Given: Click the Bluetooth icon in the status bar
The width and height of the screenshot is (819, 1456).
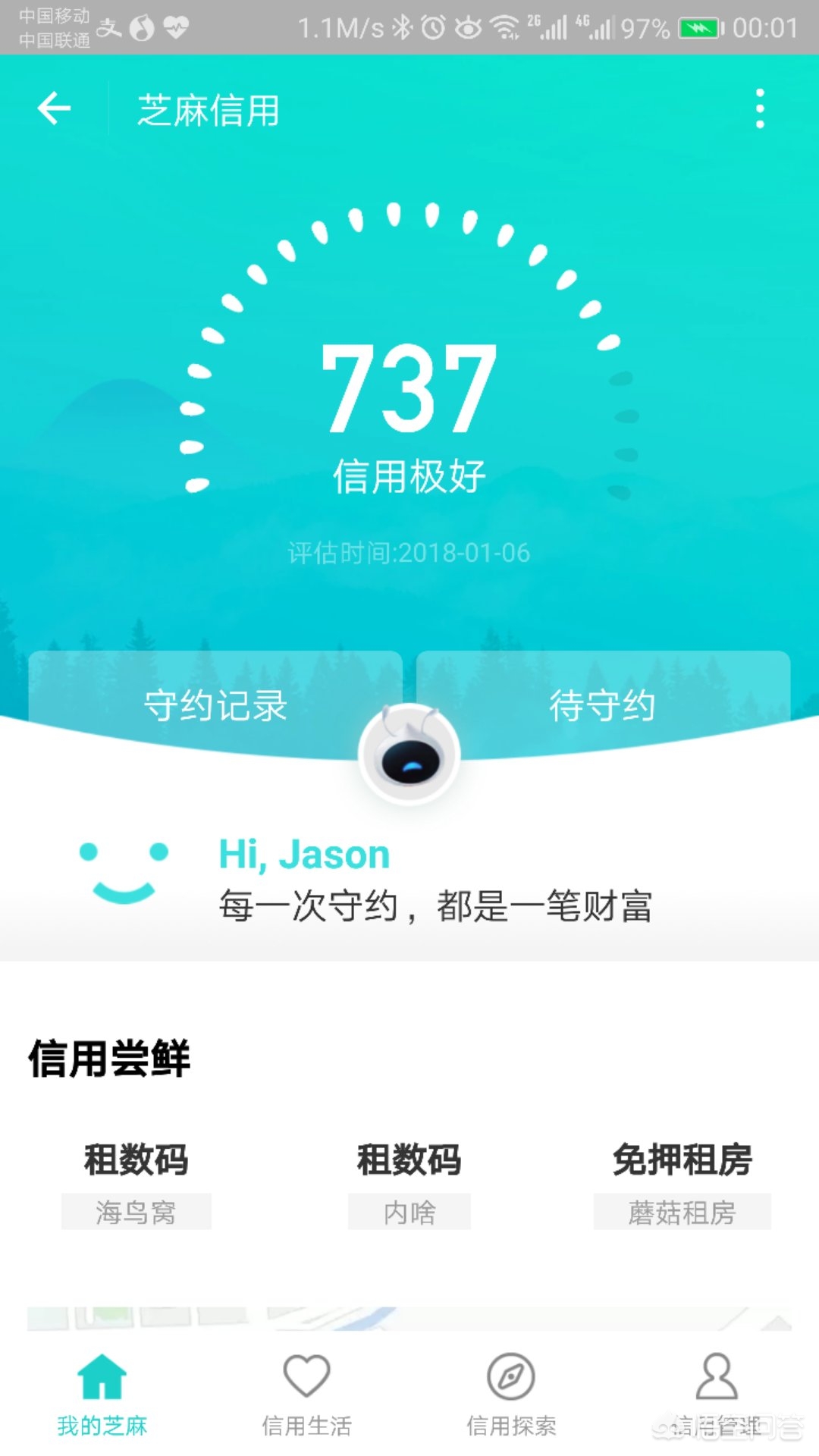Looking at the screenshot, I should pos(402,27).
